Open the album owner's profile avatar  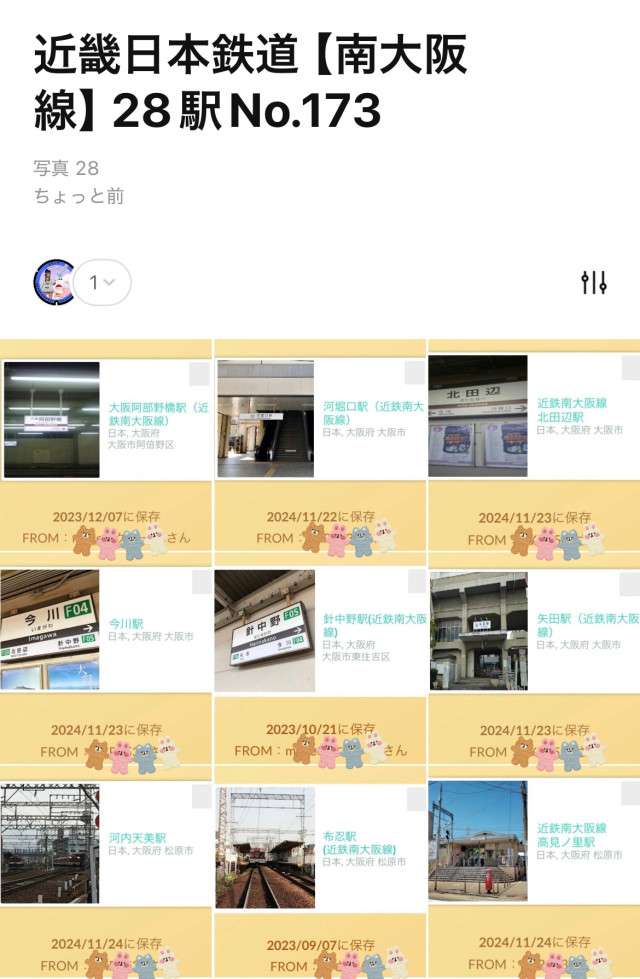pos(55,283)
